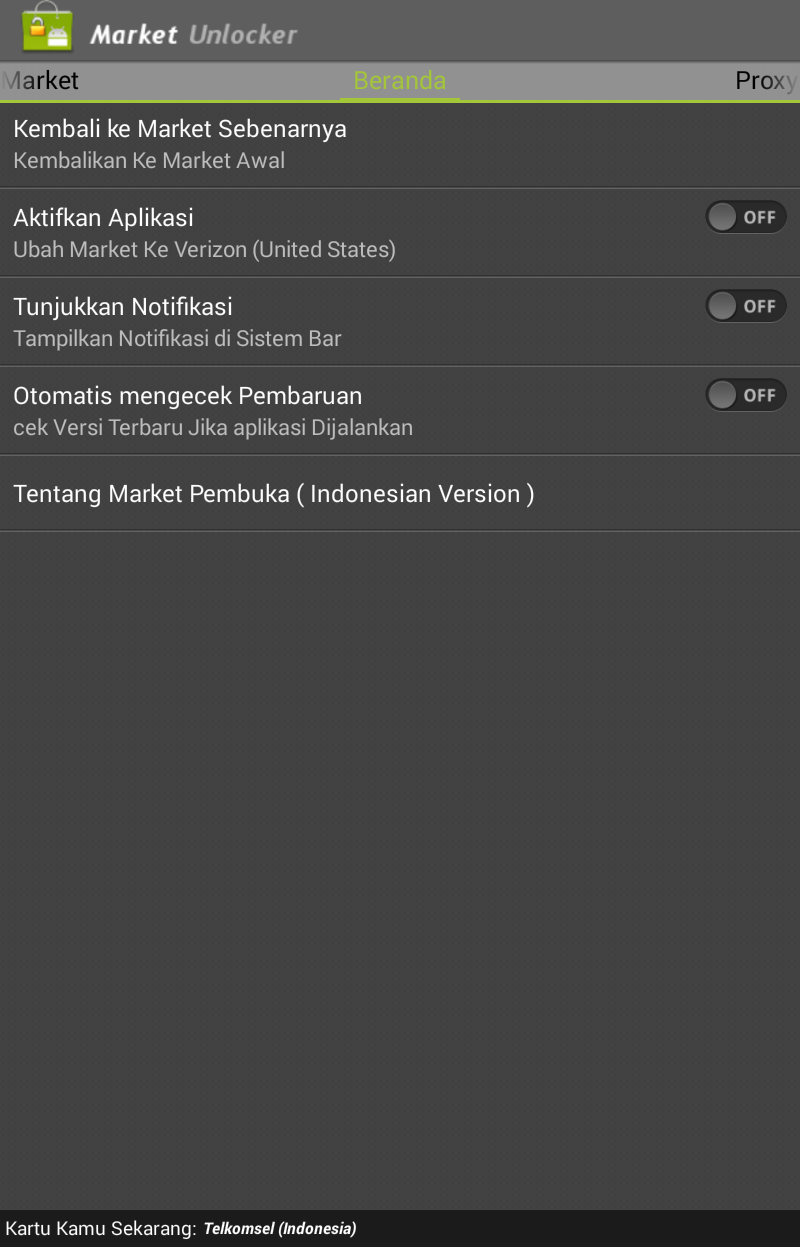This screenshot has height=1247, width=800.
Task: Open Tentang Market Pembuka (Indonesian Version)
Action: coord(400,494)
